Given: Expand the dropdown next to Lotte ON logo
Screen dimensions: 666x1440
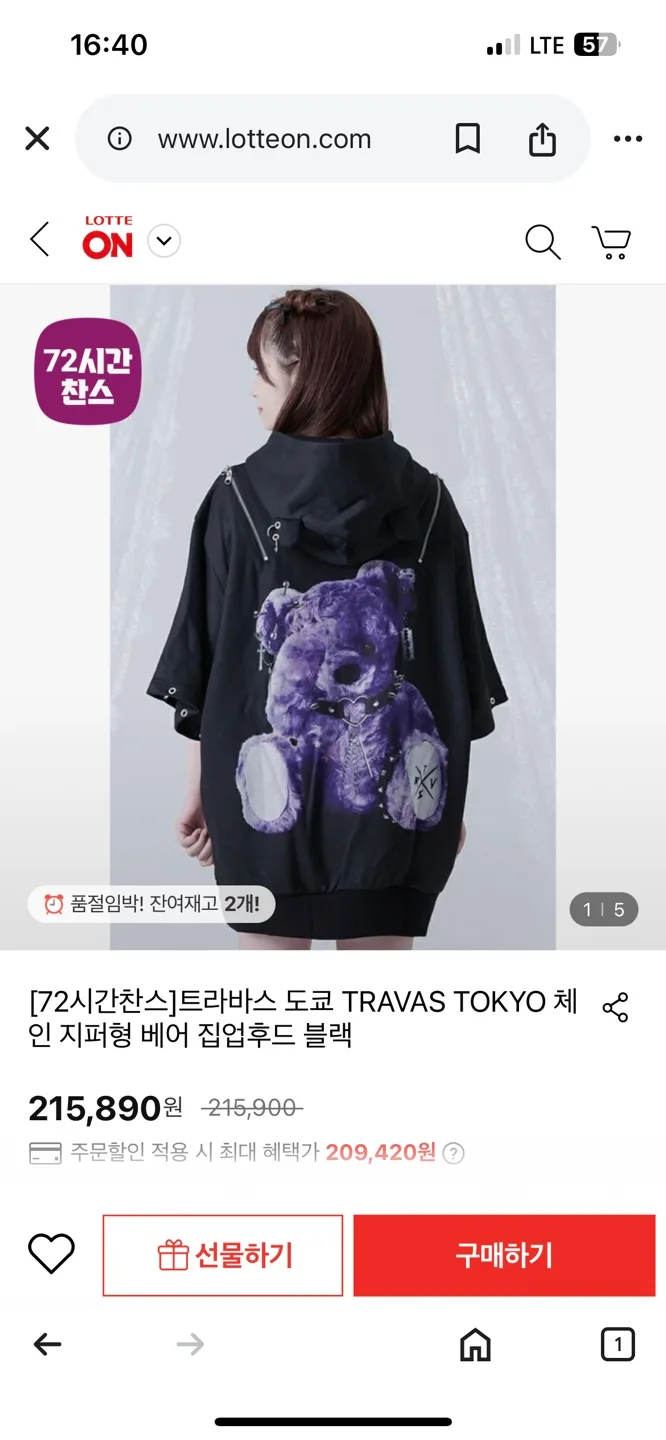Looking at the screenshot, I should [165, 241].
